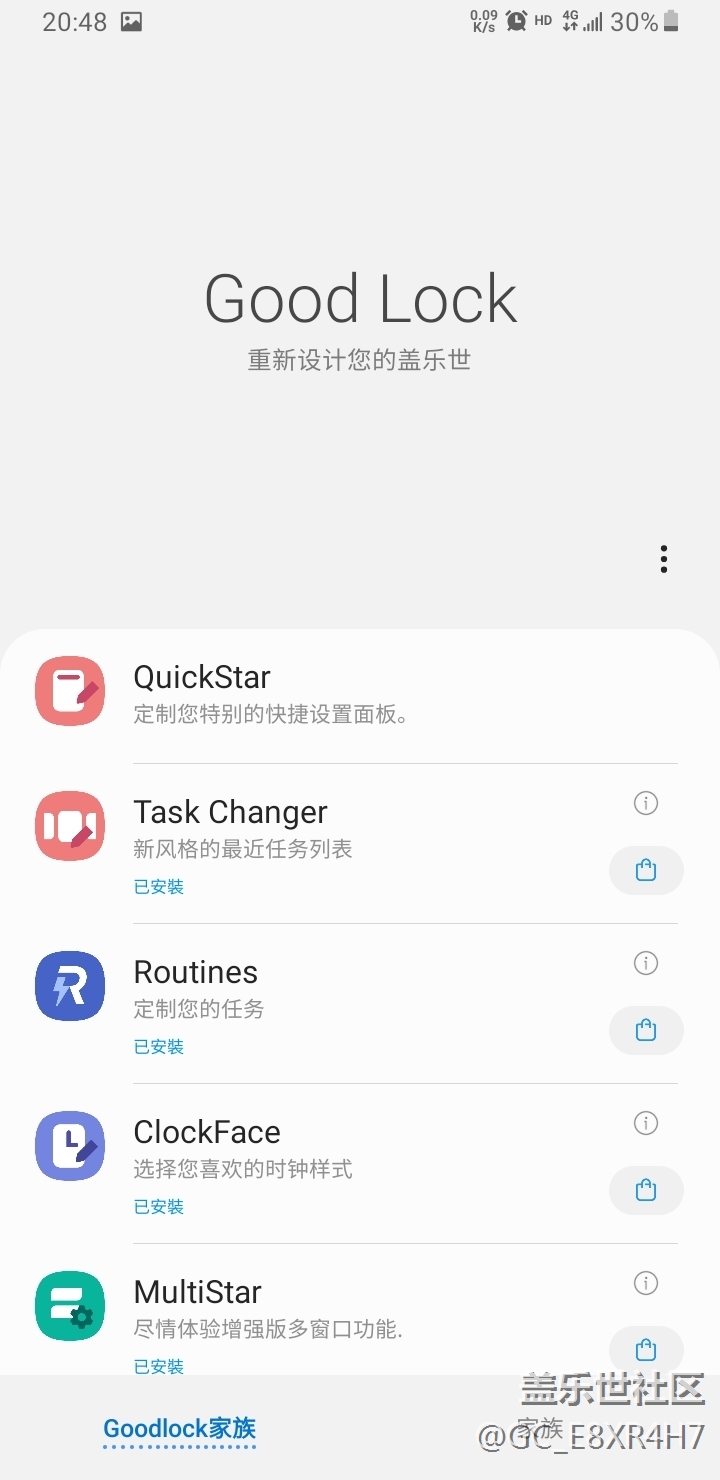The height and width of the screenshot is (1480, 720).
Task: Tap the store bag button for Task Changer
Action: (646, 870)
